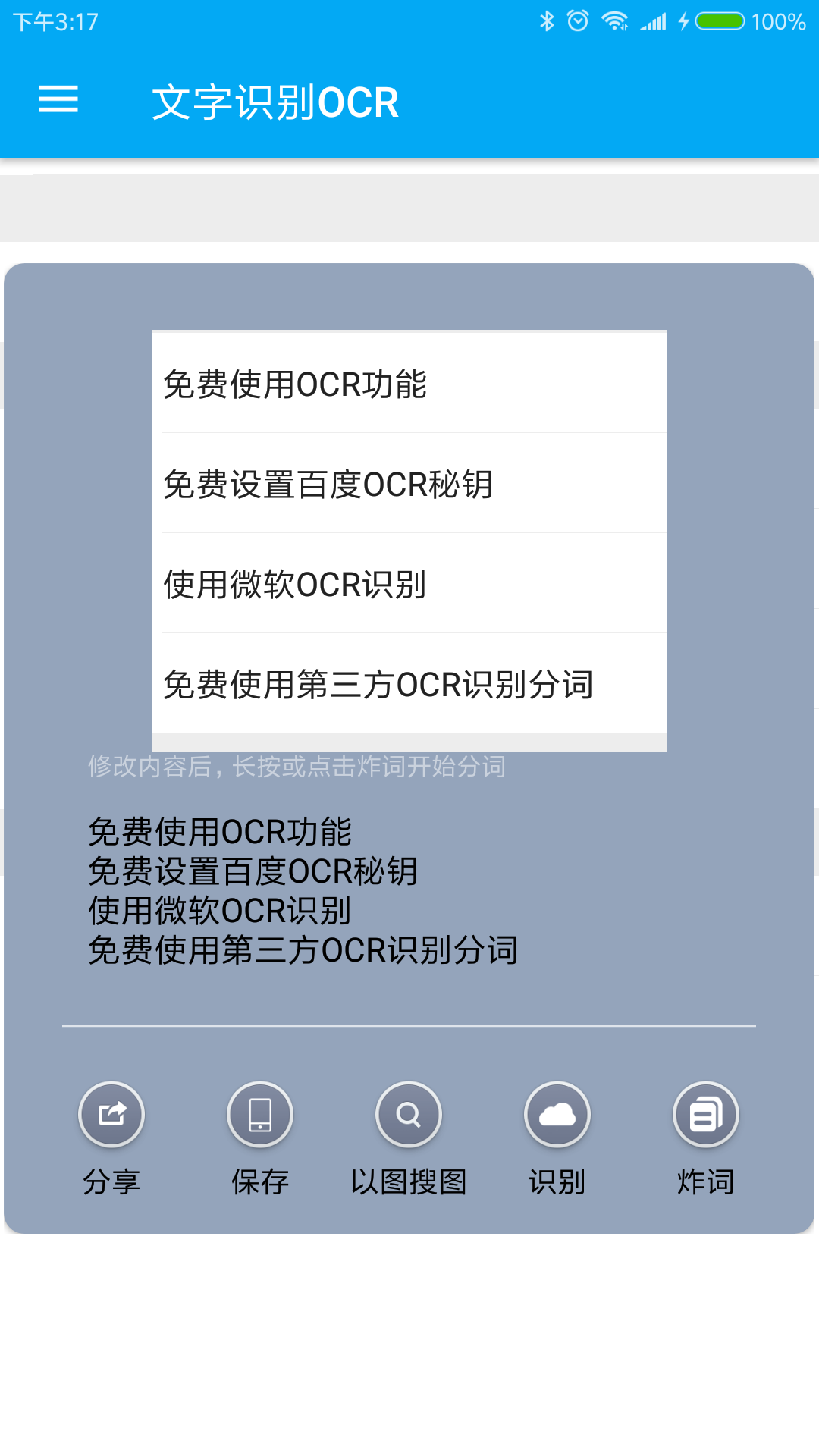Screen dimensions: 819x1456
Task: Tap 炸词 to split words
Action: tap(705, 1180)
